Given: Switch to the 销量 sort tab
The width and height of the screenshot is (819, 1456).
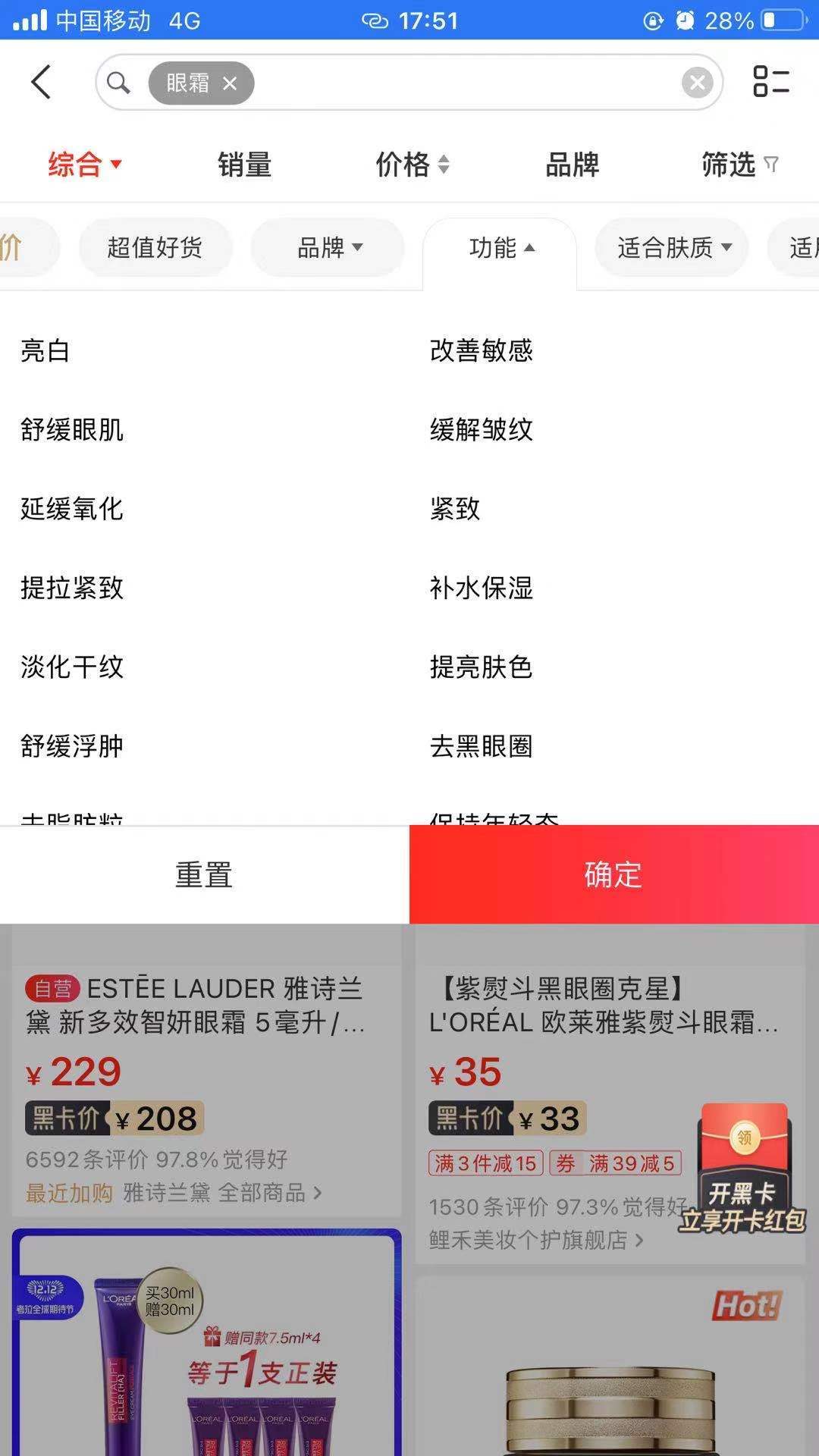Looking at the screenshot, I should (x=244, y=165).
